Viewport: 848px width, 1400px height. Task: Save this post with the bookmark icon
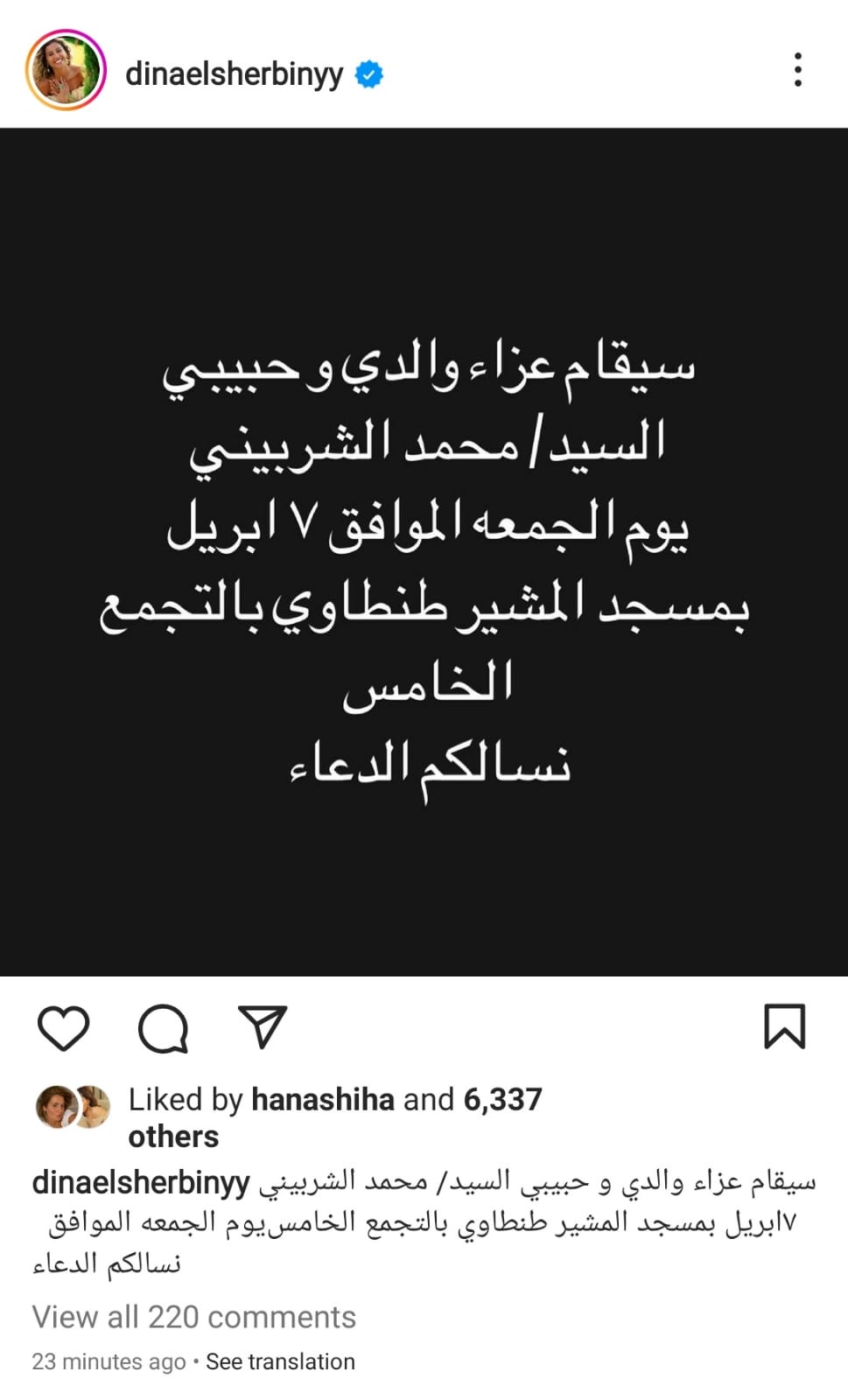(x=784, y=1026)
